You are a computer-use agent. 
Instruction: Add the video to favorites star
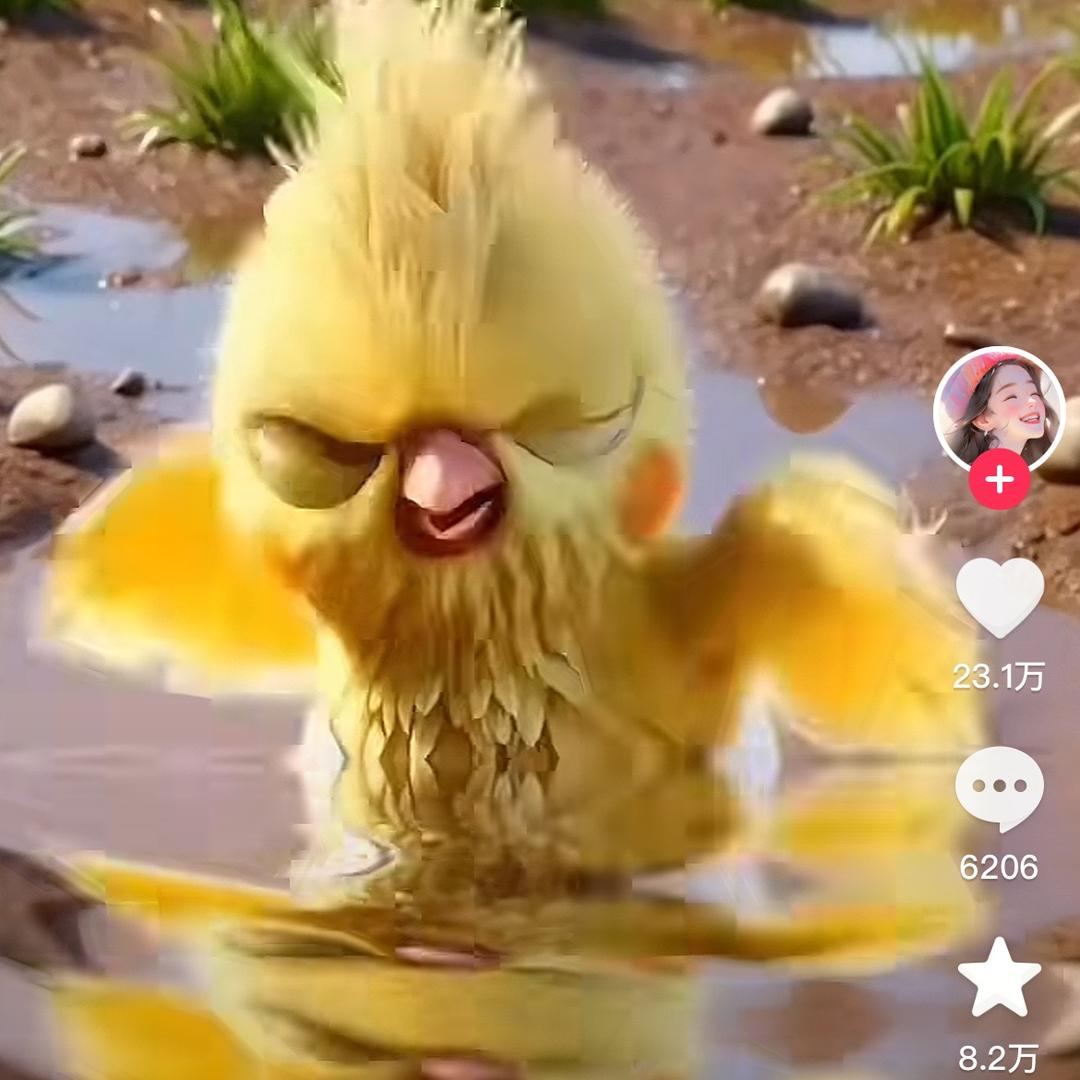999,978
